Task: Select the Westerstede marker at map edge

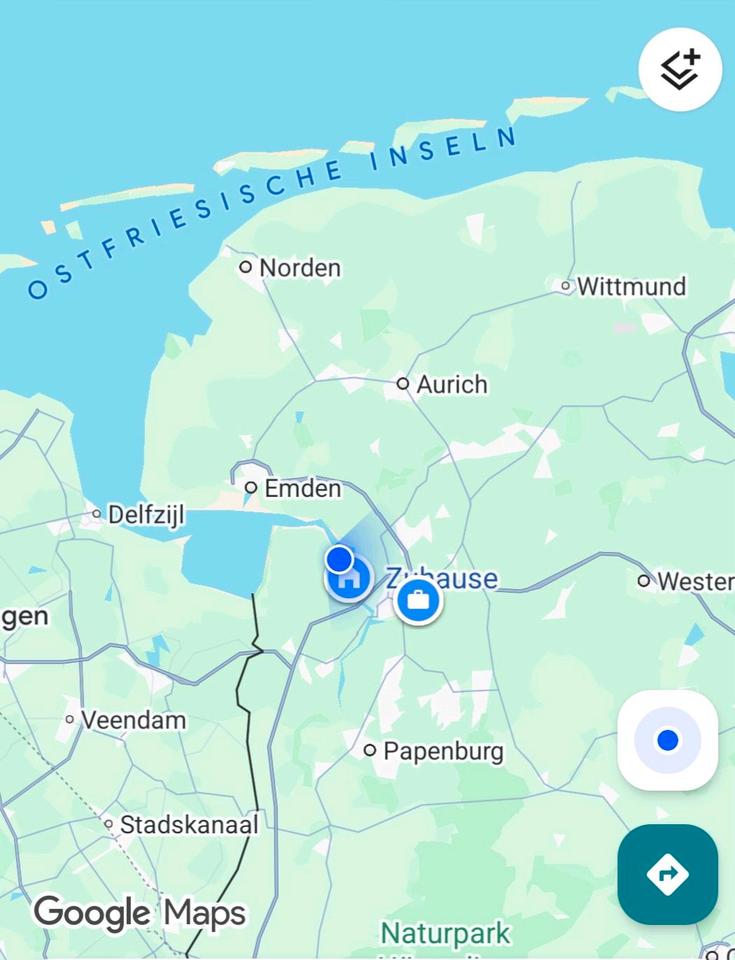Action: click(645, 581)
